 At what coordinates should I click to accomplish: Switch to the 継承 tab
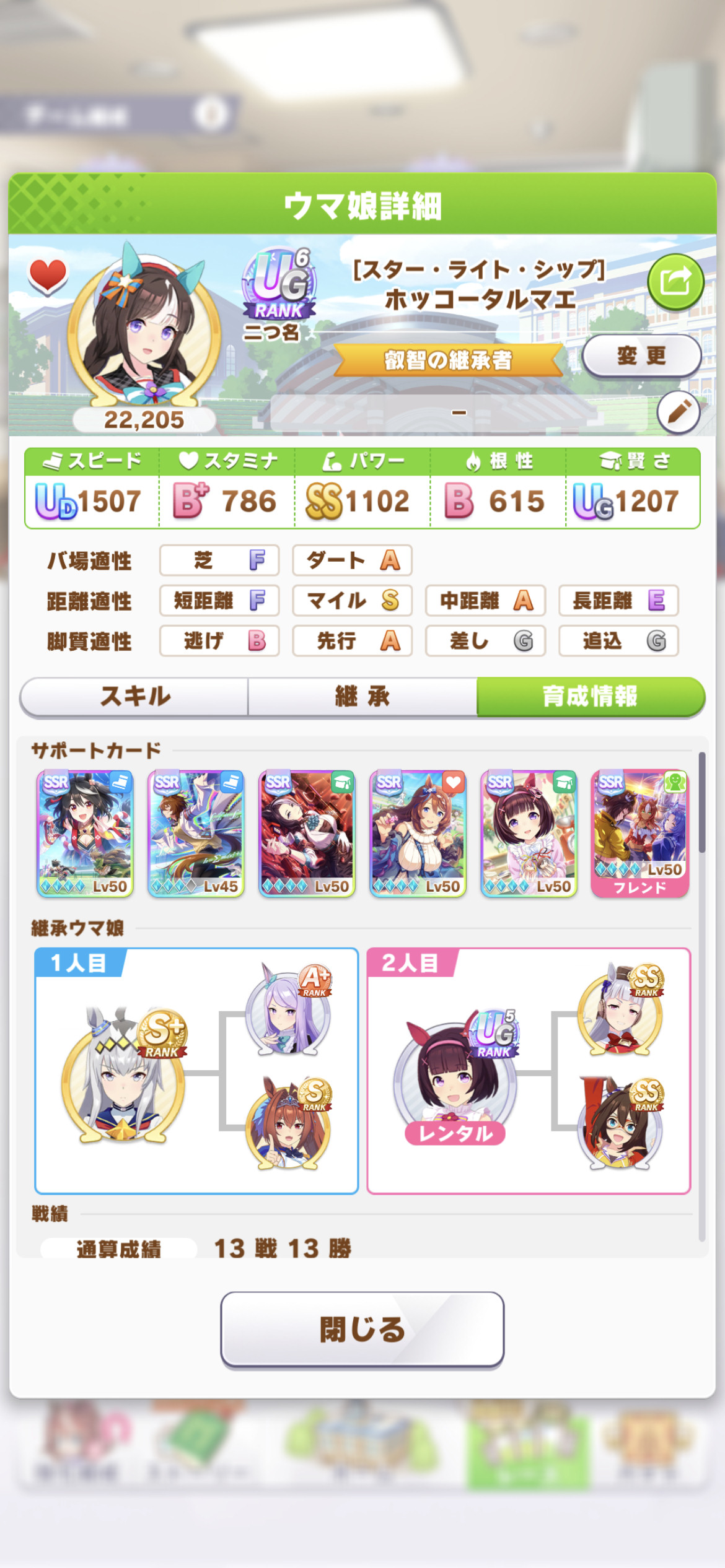pyautogui.click(x=362, y=697)
